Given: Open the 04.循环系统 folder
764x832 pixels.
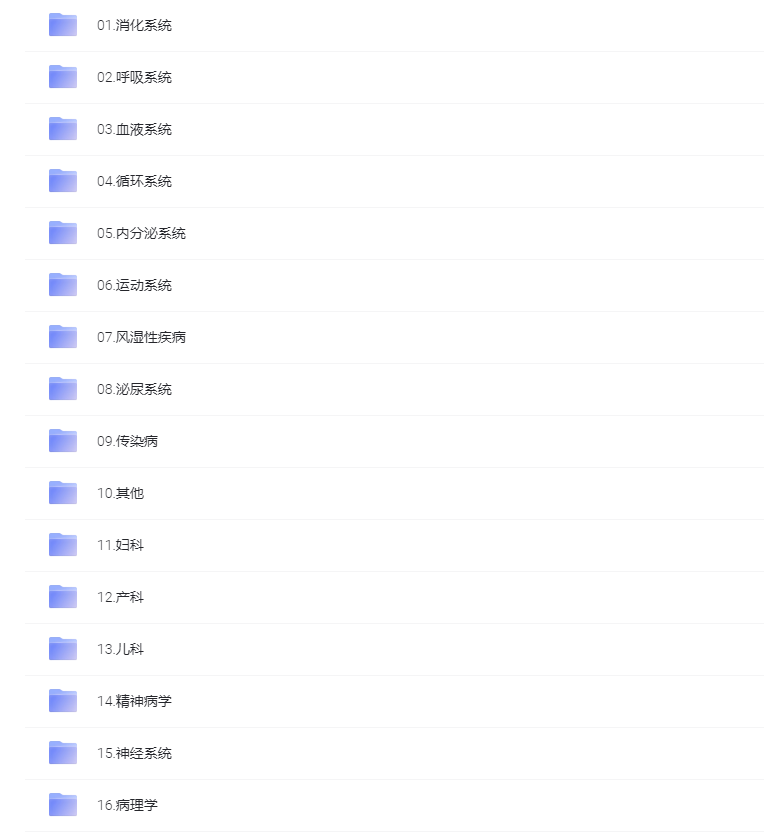Looking at the screenshot, I should pos(134,181).
